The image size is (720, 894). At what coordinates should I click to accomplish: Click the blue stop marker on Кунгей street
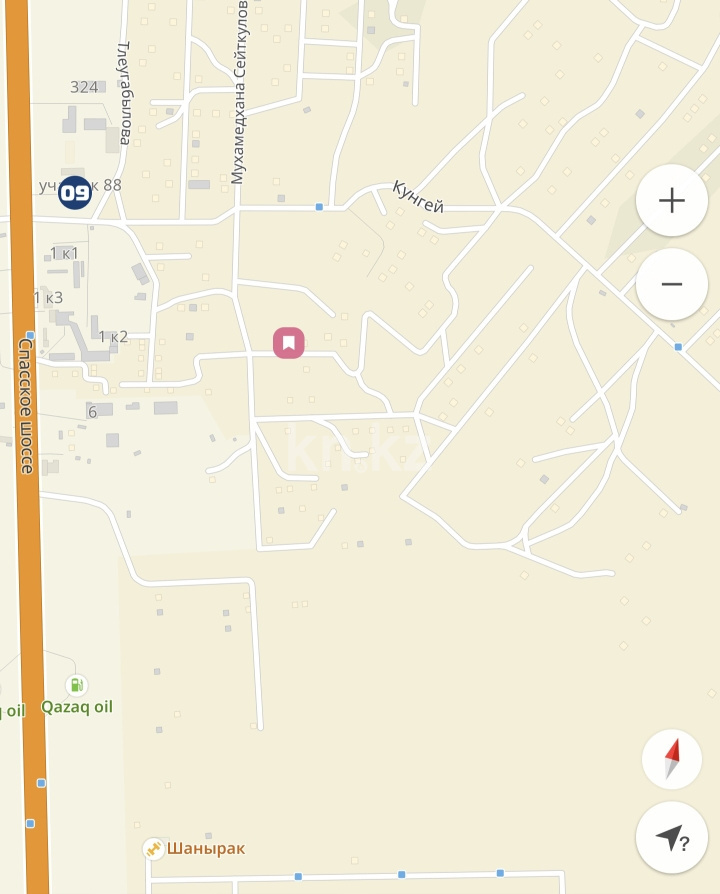coord(318,207)
